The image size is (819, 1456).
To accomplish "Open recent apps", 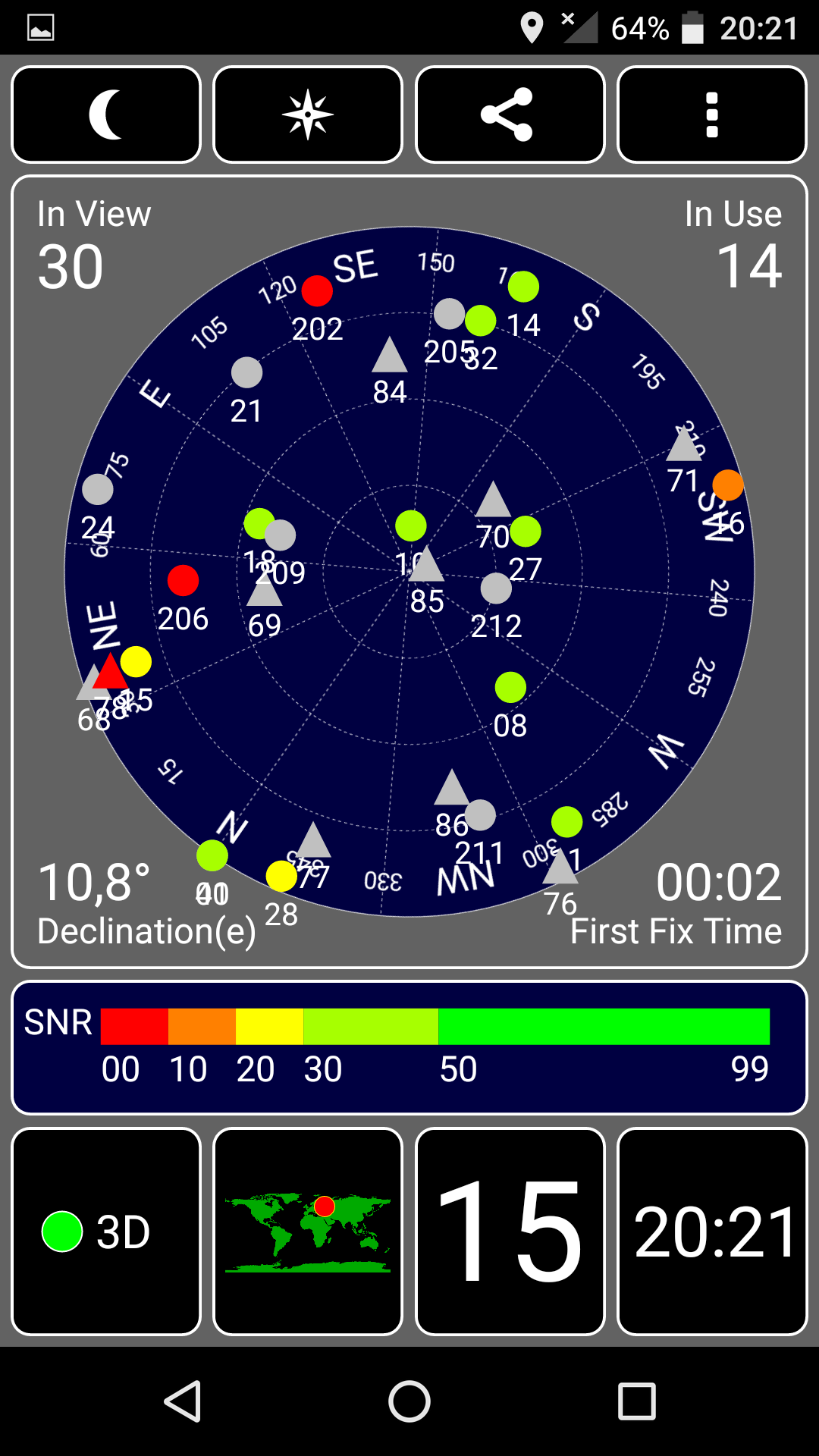I will click(637, 1401).
